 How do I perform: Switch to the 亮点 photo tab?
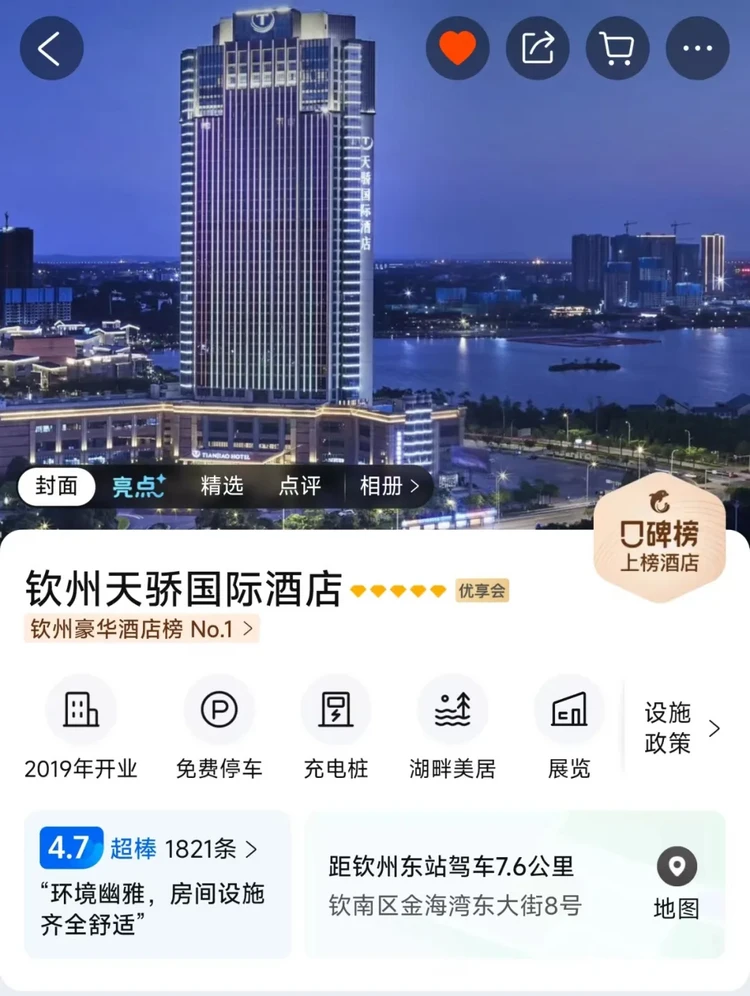click(x=138, y=487)
